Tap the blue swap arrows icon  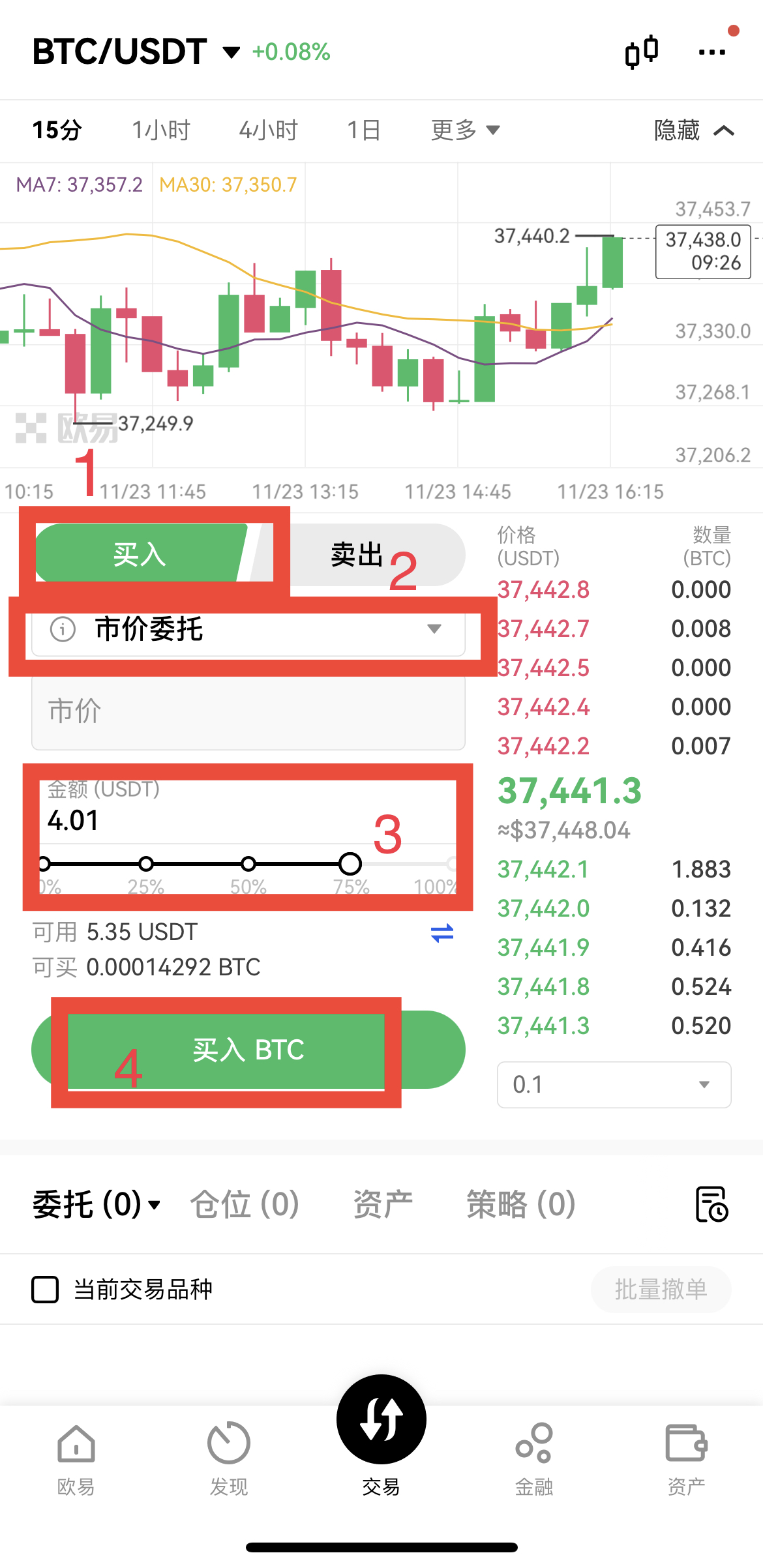pos(442,933)
